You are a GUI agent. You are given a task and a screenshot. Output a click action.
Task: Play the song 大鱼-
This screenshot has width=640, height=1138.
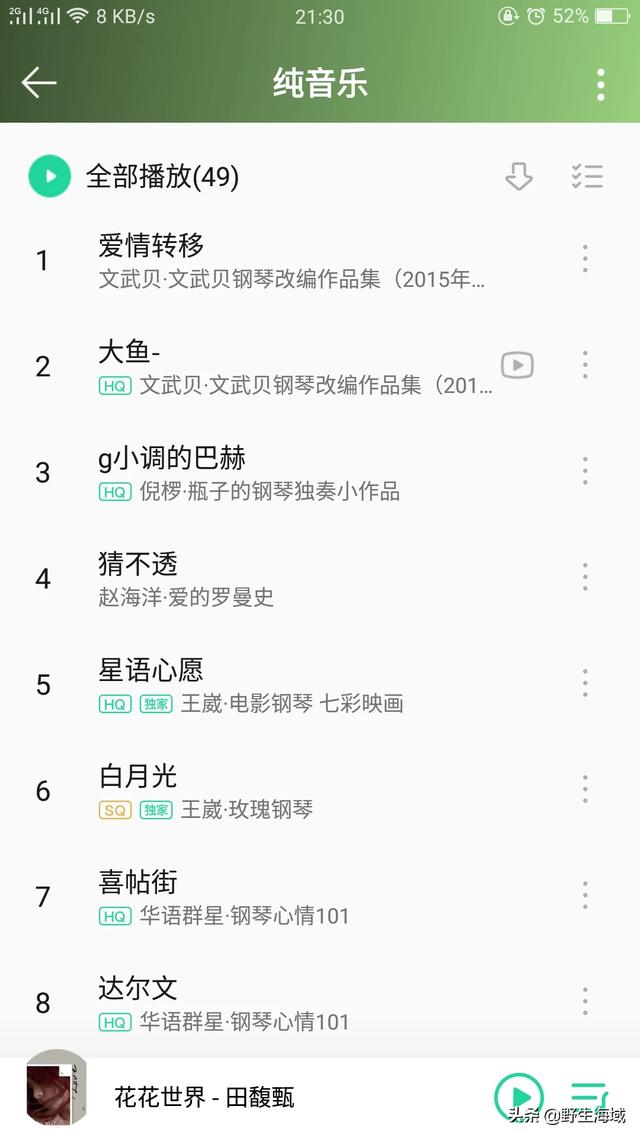tap(290, 365)
